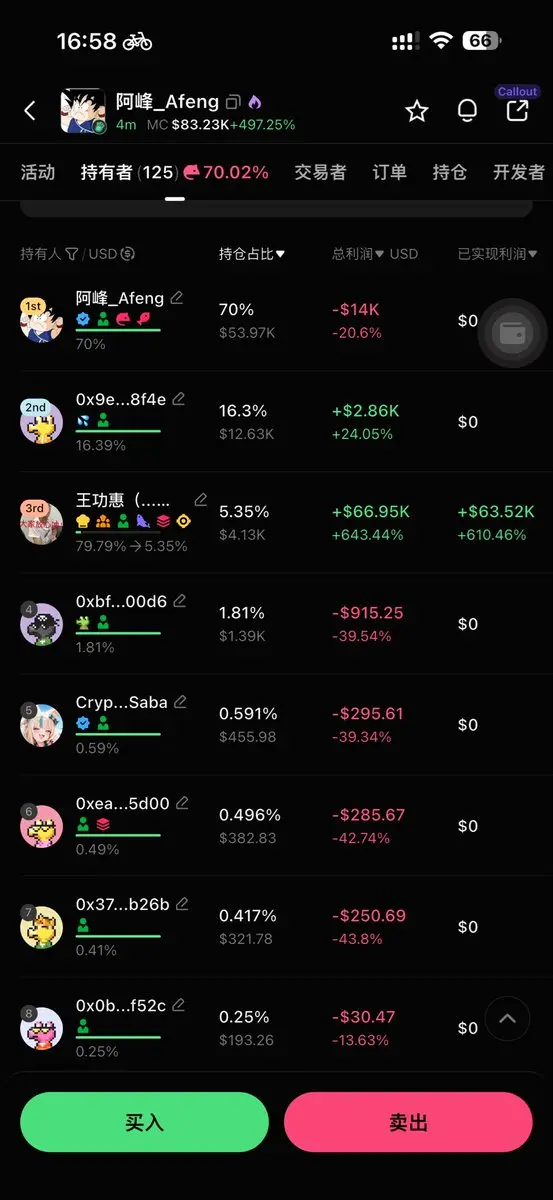
Task: Sort holders by 持仓占比
Action: point(252,254)
